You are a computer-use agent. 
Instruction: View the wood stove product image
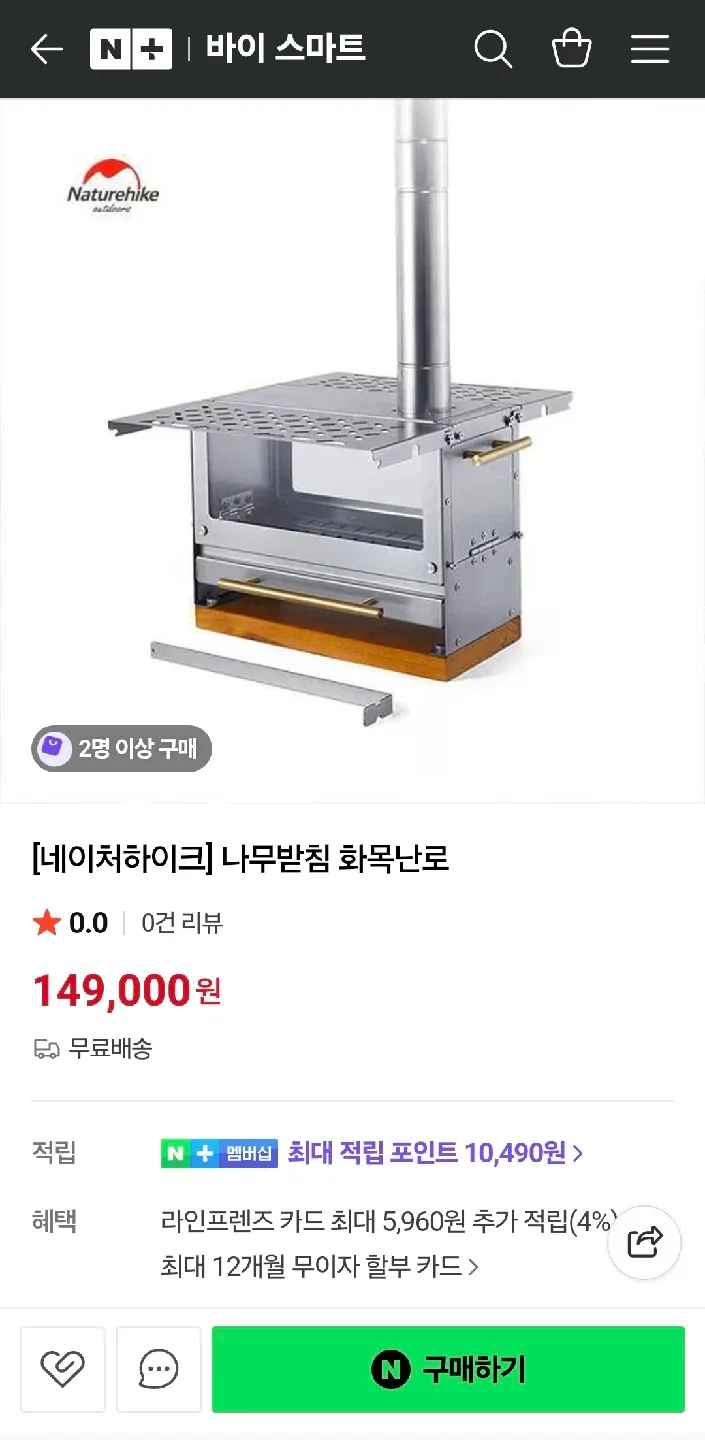point(352,450)
